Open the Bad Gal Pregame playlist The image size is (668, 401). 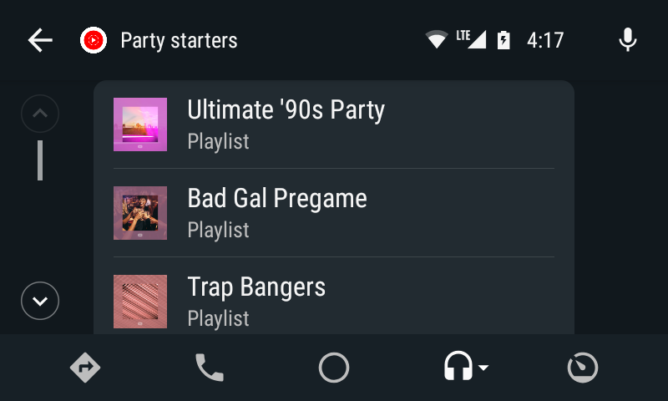[334, 212]
